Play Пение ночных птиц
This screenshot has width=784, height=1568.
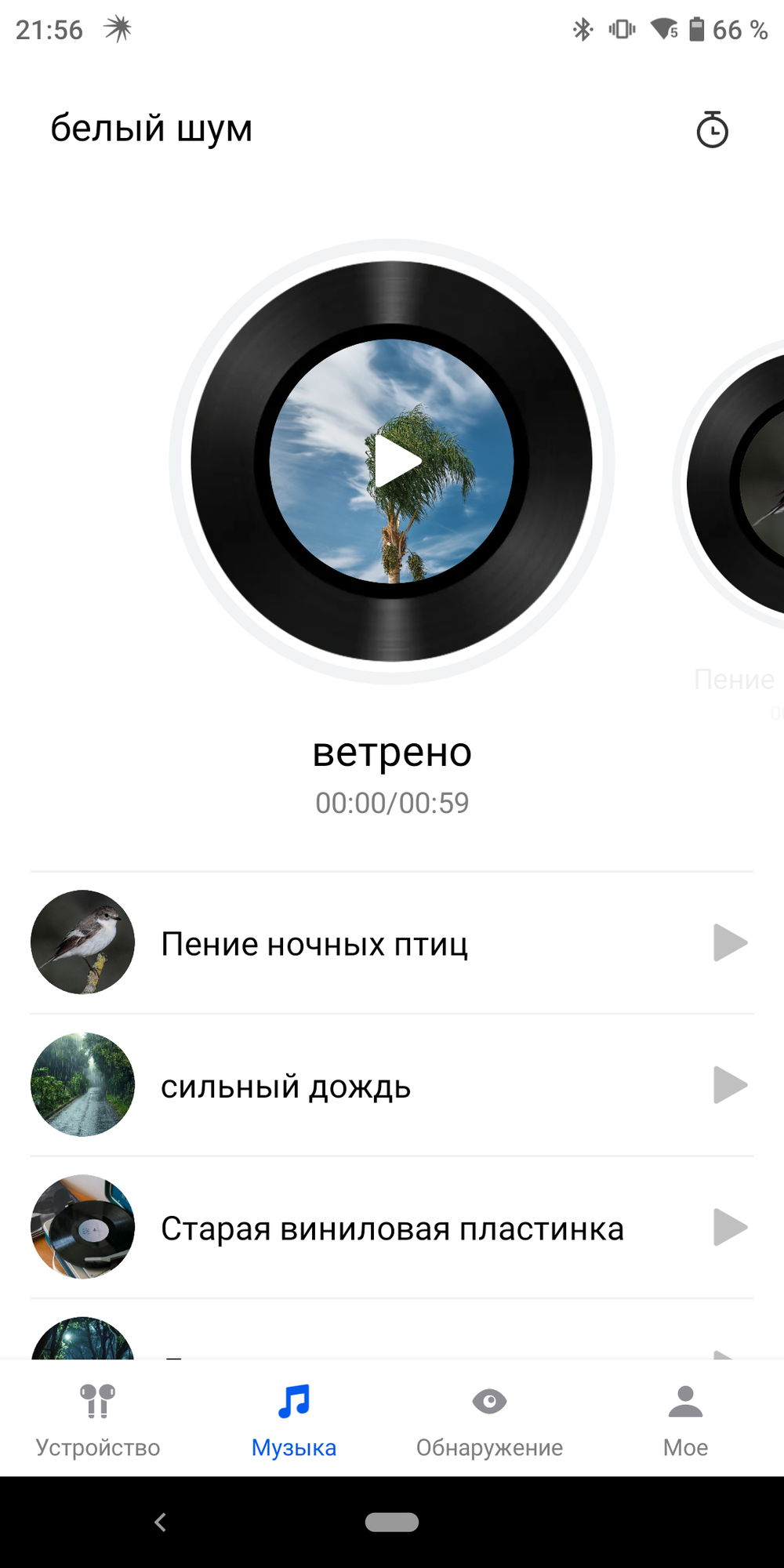pos(730,942)
